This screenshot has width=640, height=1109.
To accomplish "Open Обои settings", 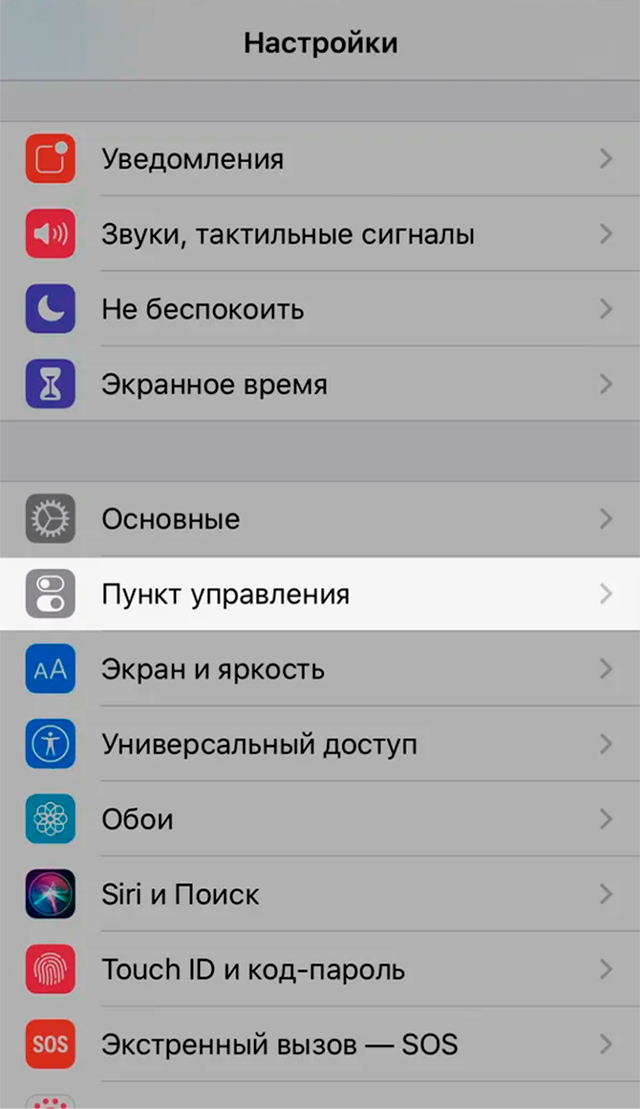I will click(137, 819).
